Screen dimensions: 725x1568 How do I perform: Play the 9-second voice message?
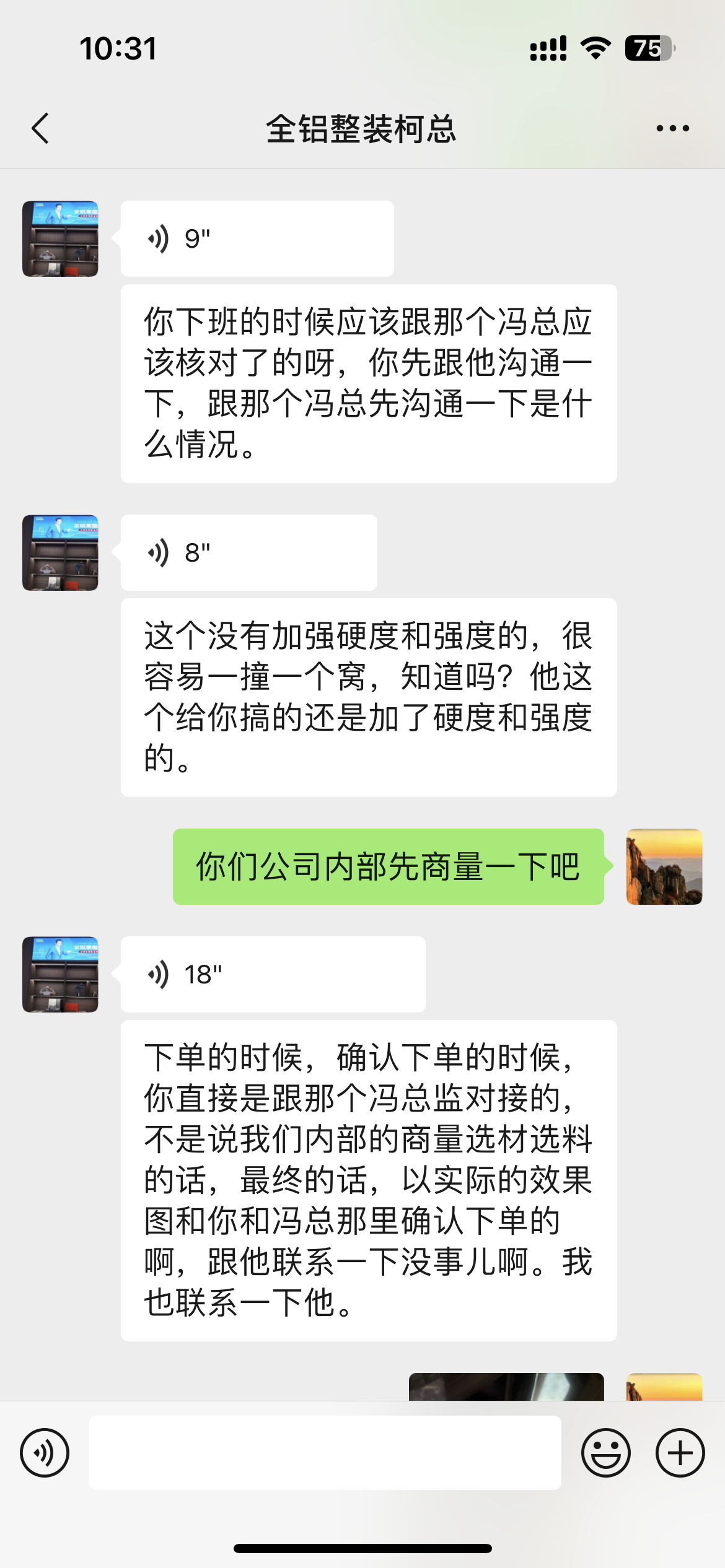click(257, 239)
